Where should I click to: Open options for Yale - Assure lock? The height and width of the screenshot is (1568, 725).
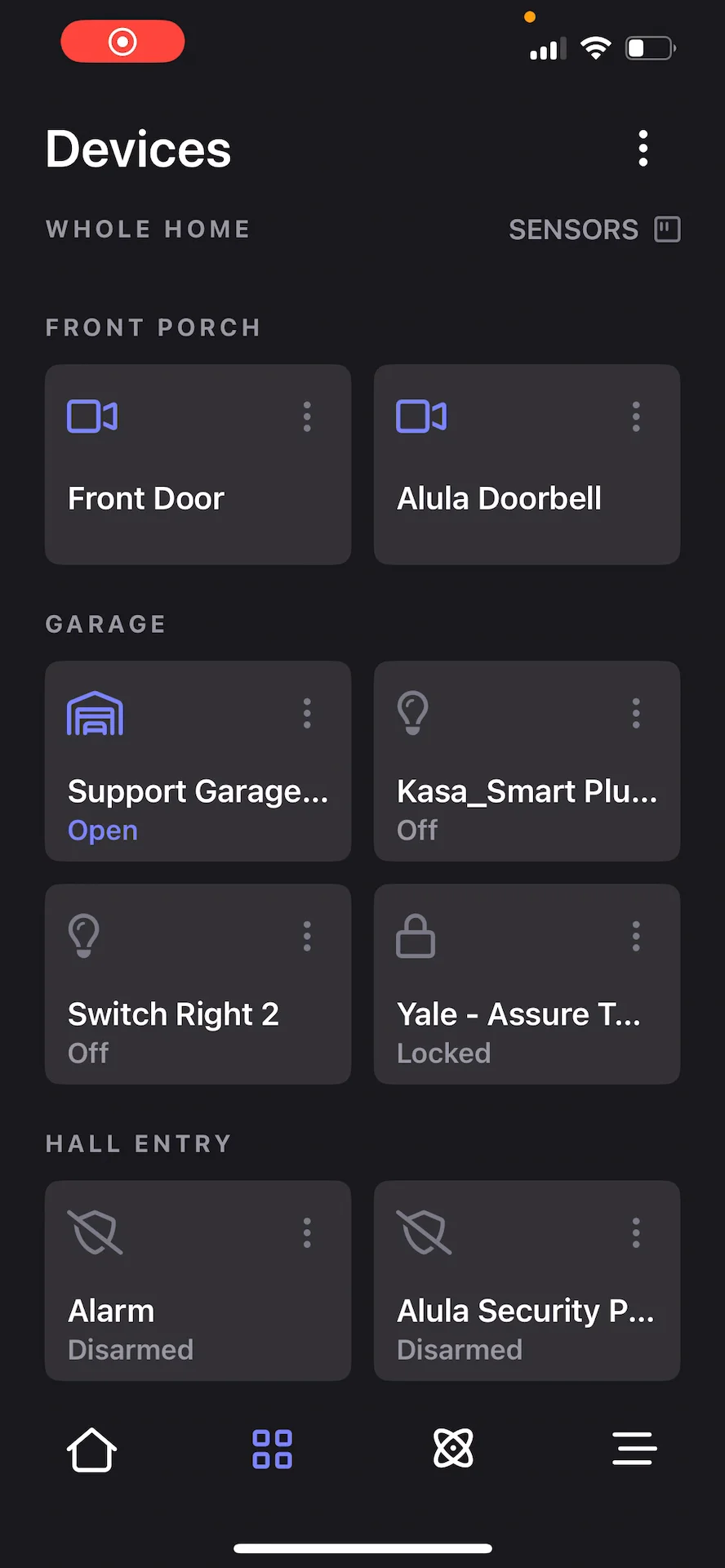(636, 936)
